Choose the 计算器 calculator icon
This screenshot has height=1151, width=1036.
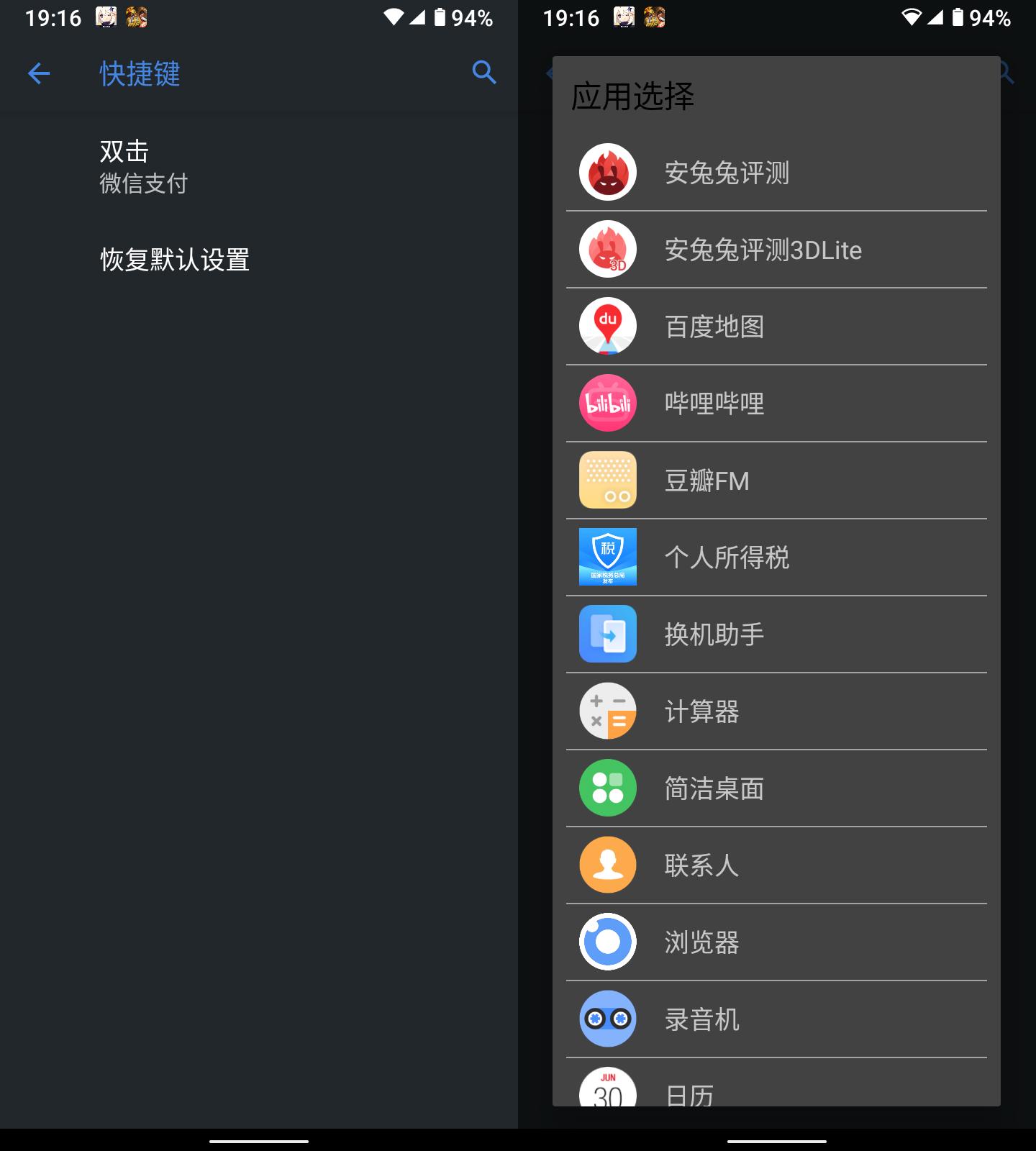coord(606,711)
